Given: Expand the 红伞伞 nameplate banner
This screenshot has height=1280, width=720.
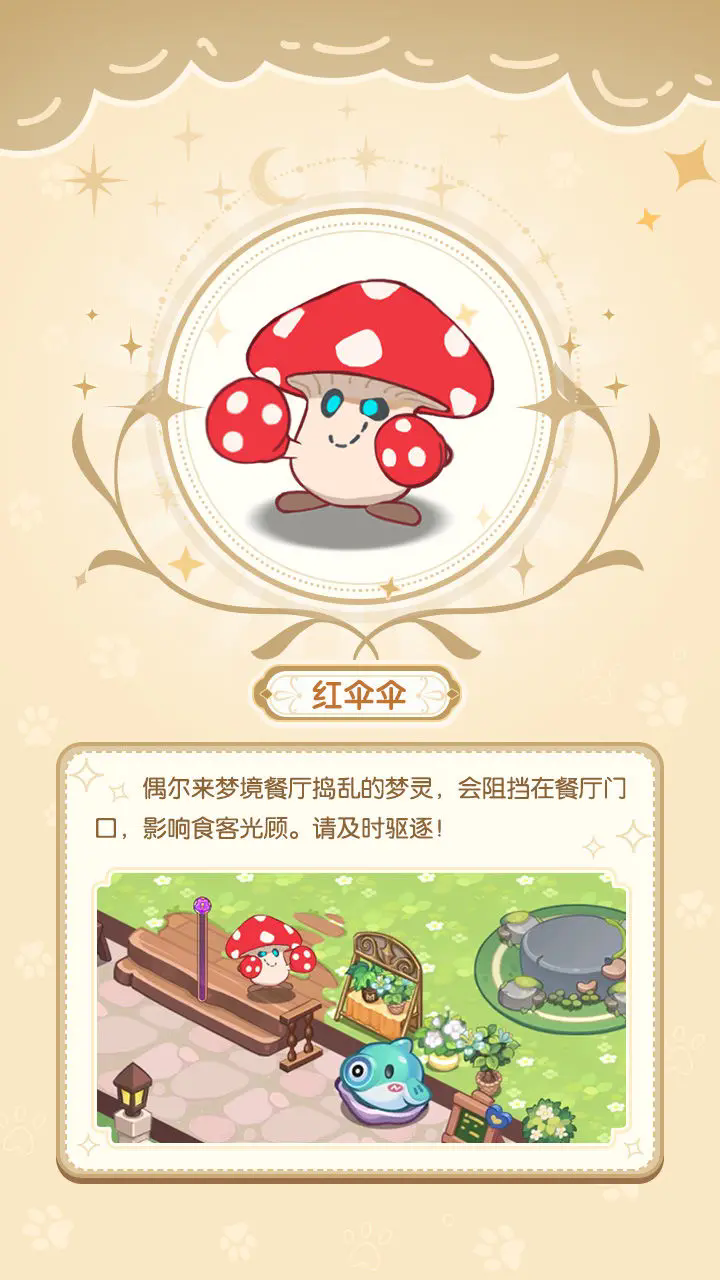Looking at the screenshot, I should [x=360, y=690].
